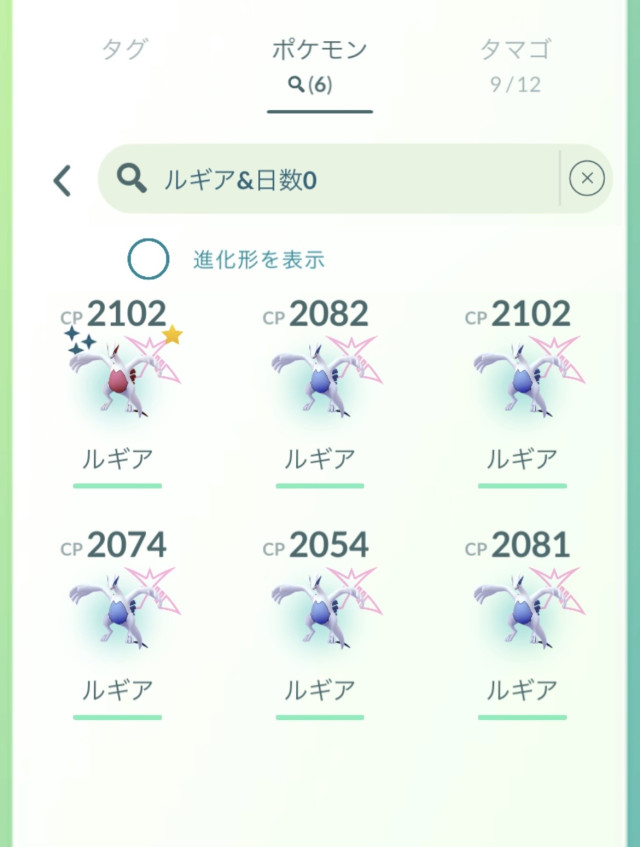Screen dimensions: 640x847
Task: Open the shiny starred ルギア with CP 2102
Action: coord(117,378)
